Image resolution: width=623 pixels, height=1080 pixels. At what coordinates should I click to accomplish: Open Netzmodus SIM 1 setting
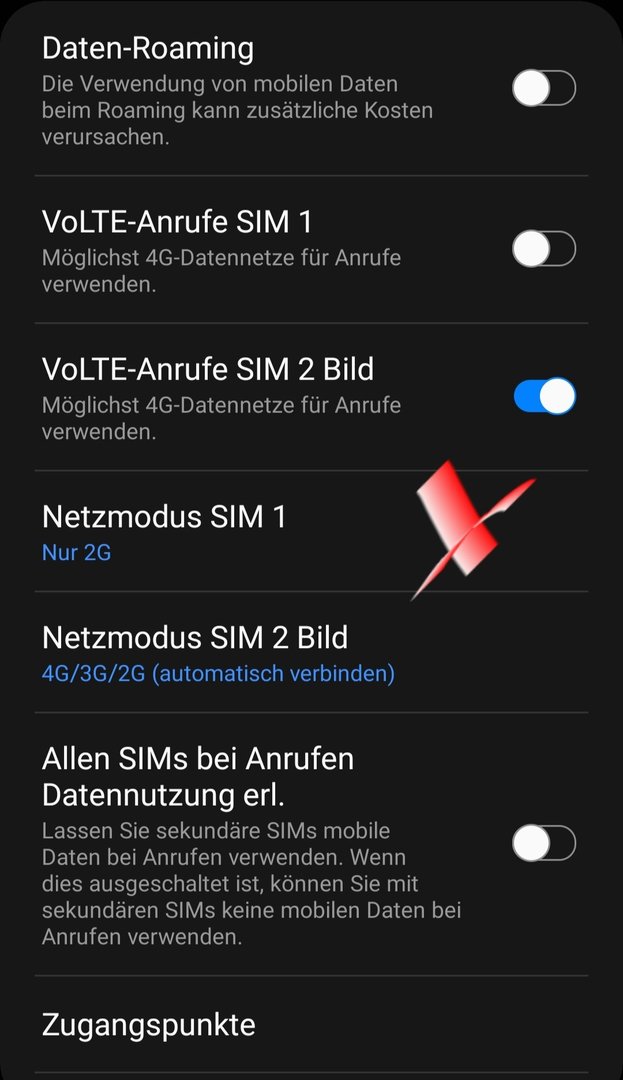165,531
